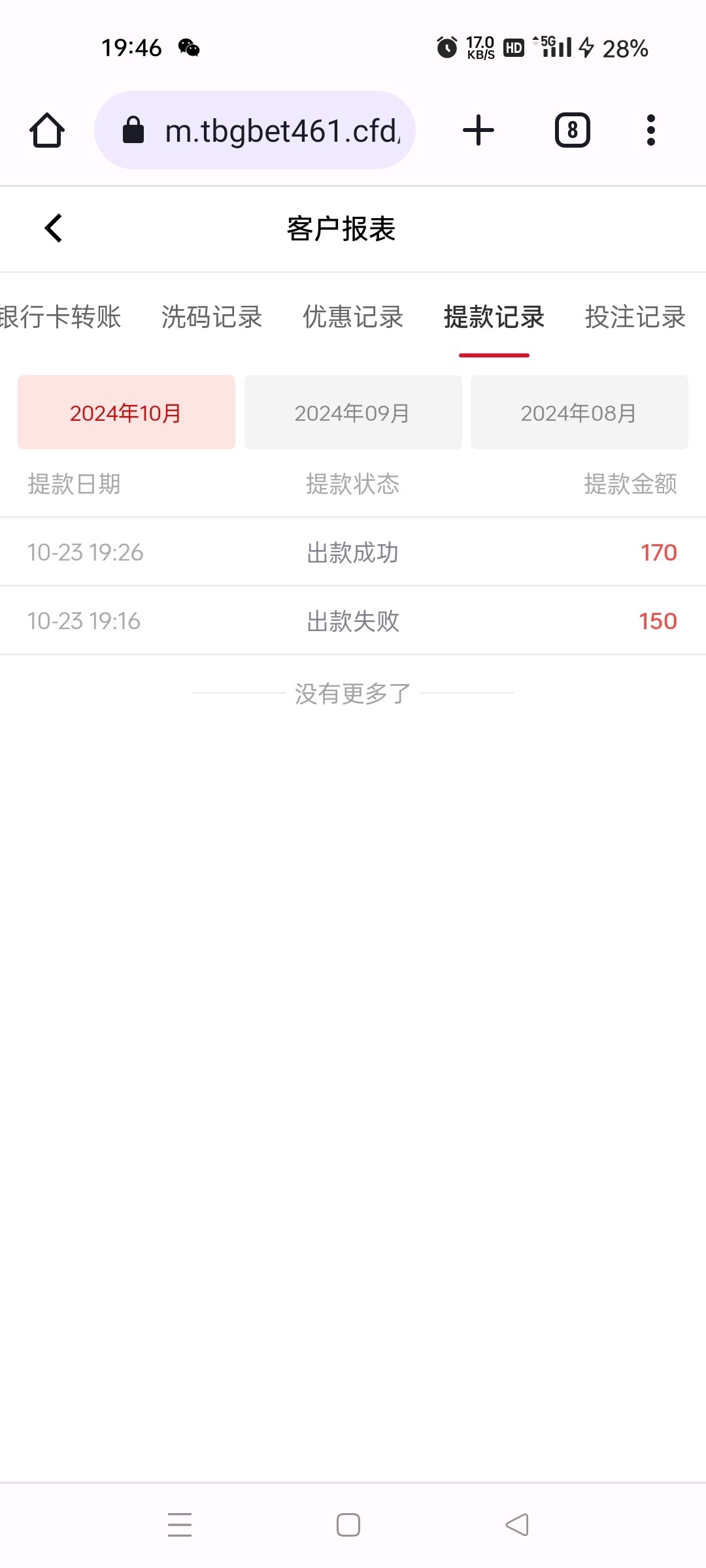Switch to the 洗码记录 tab
Screen dimensions: 706x1568
pyautogui.click(x=212, y=318)
